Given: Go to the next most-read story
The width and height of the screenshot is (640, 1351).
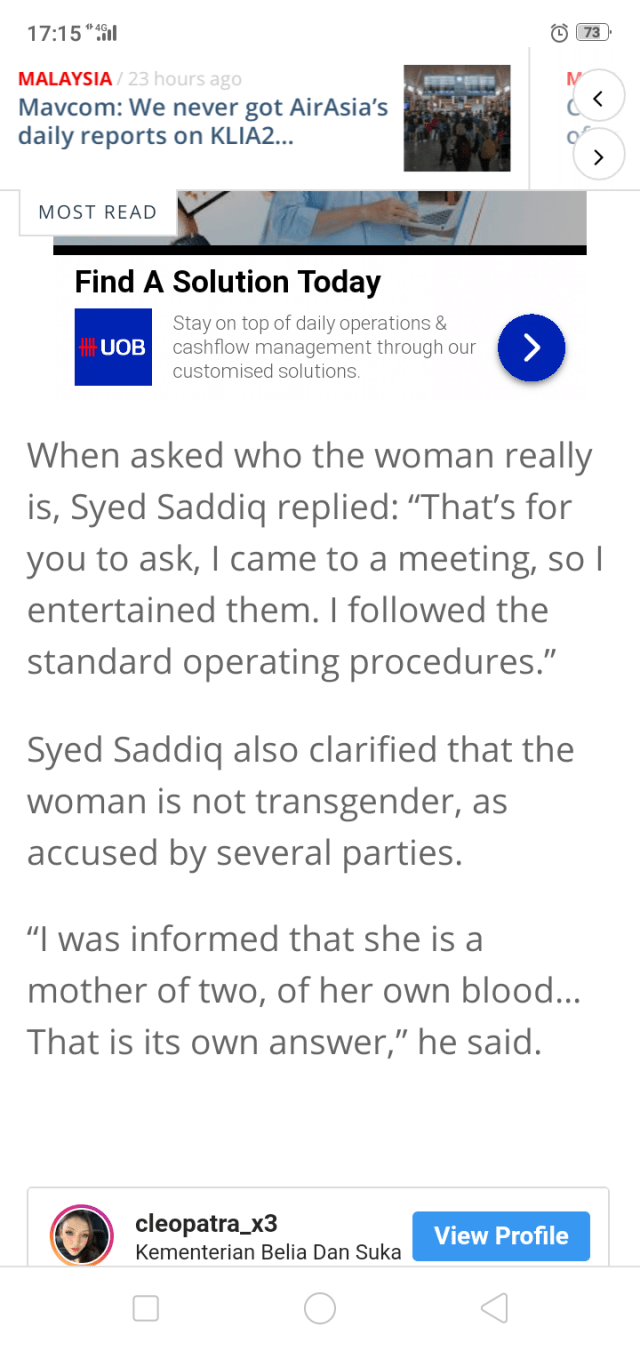Looking at the screenshot, I should 598,156.
